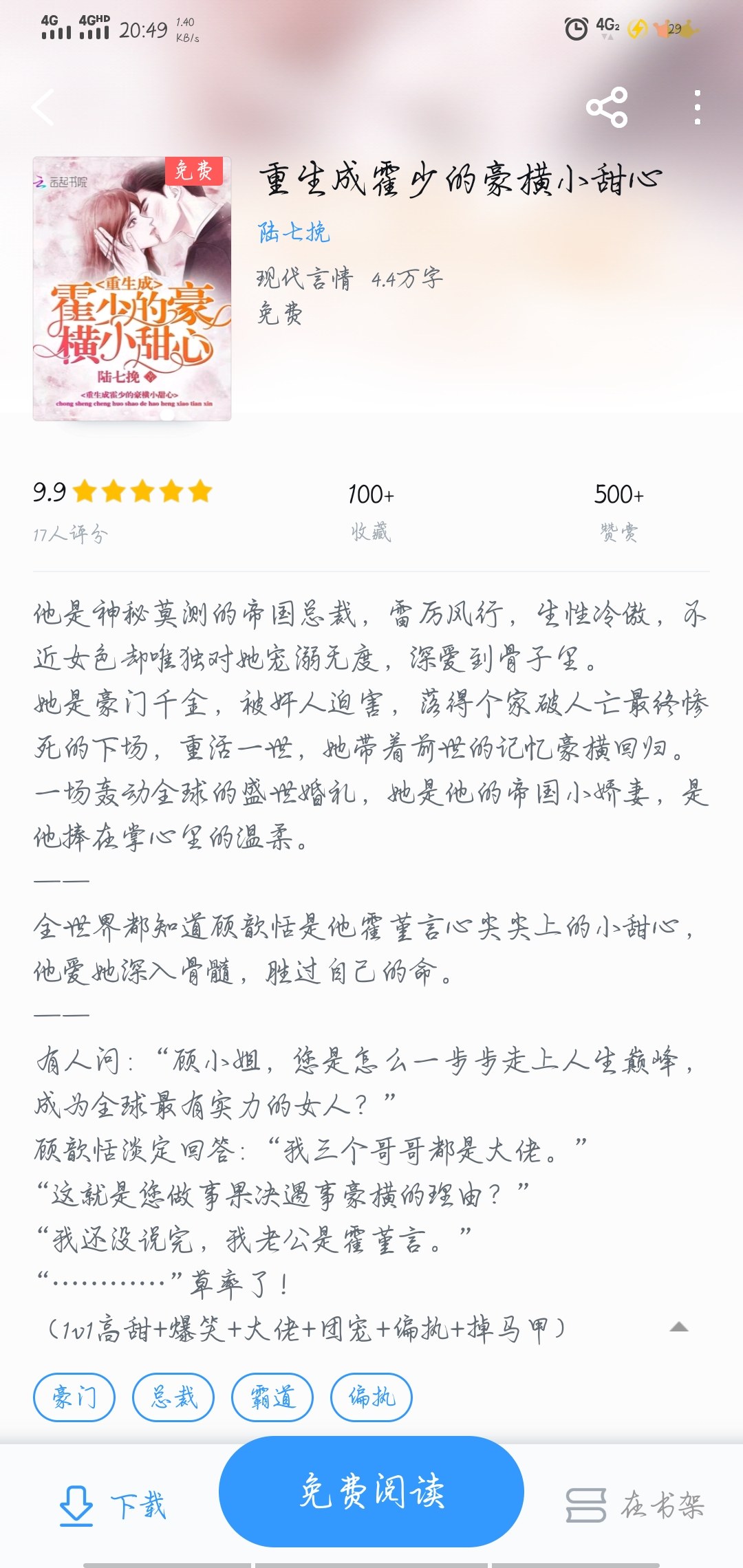Viewport: 743px width, 1568px height.
Task: Tap the 100+ 收藏 count
Action: 371,511
